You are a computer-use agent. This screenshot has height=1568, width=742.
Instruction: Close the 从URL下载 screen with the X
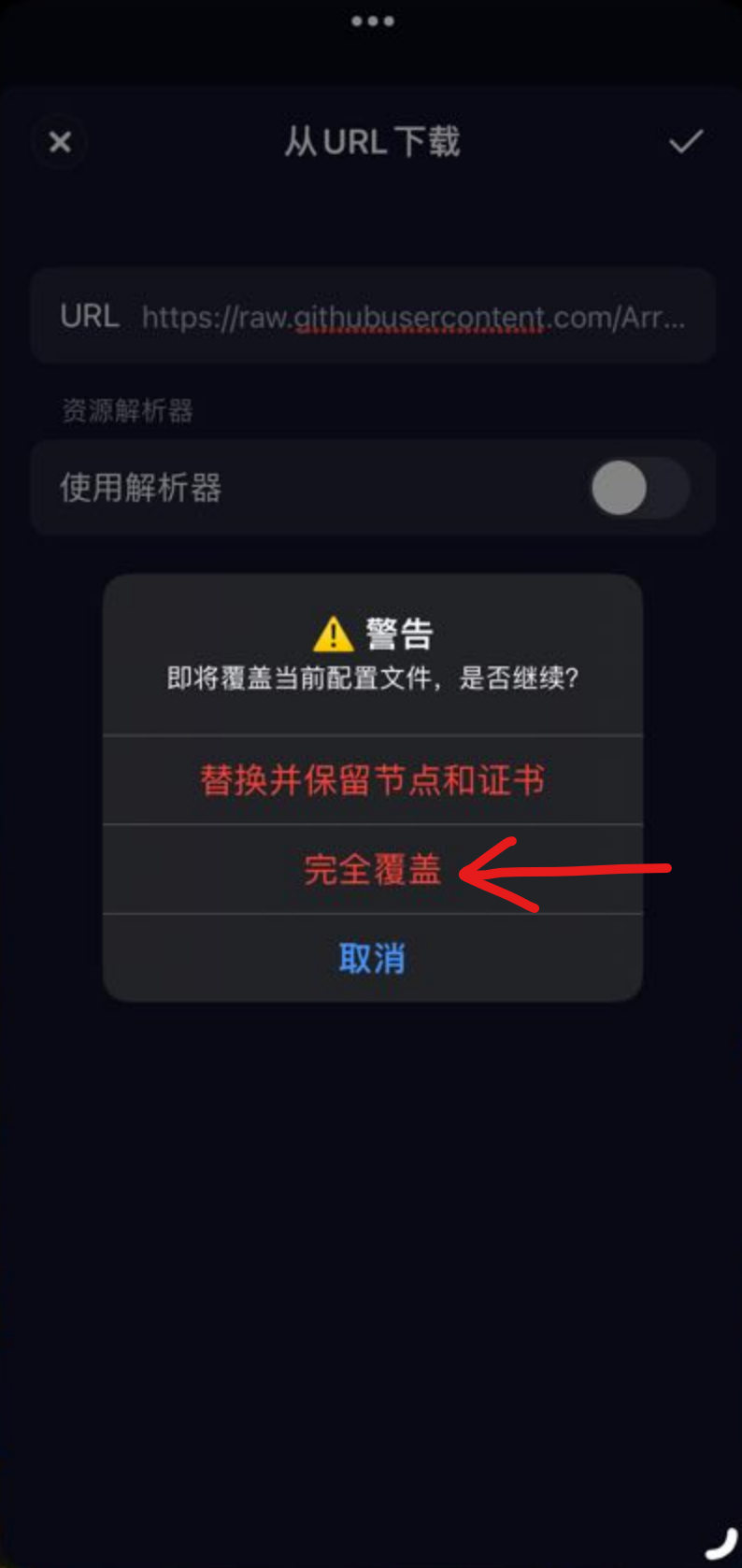[60, 142]
